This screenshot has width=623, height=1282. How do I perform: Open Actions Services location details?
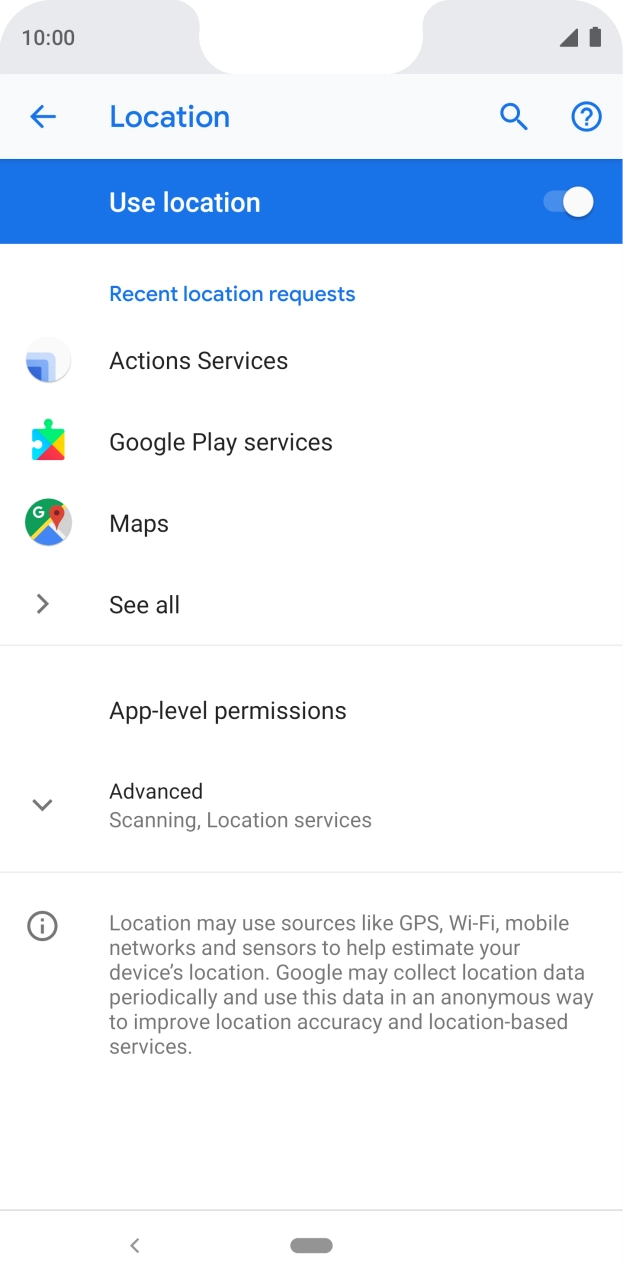tap(198, 361)
